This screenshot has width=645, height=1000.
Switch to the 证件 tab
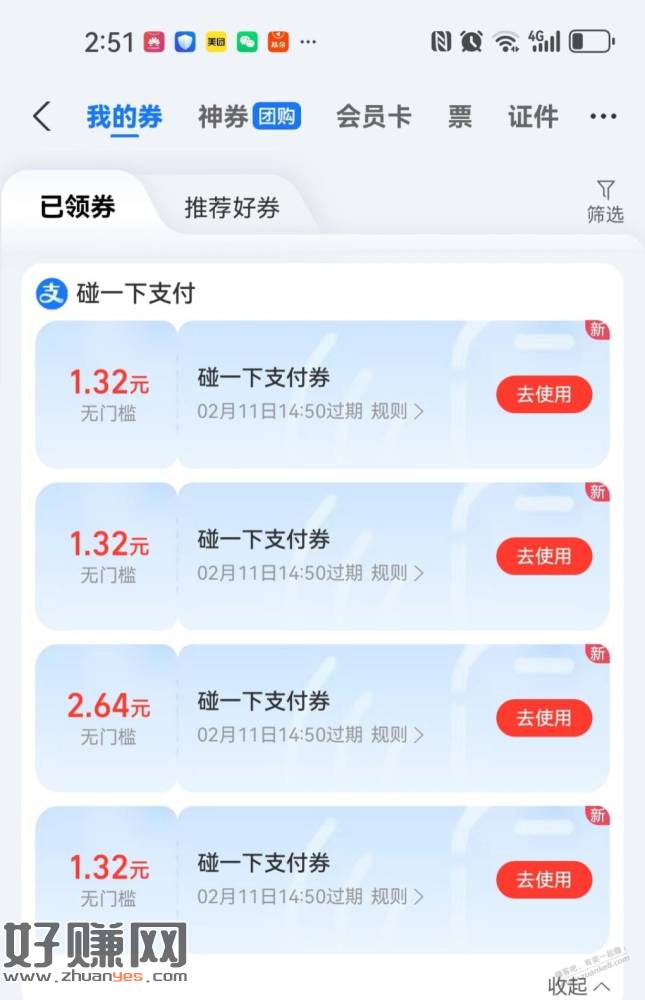[533, 117]
